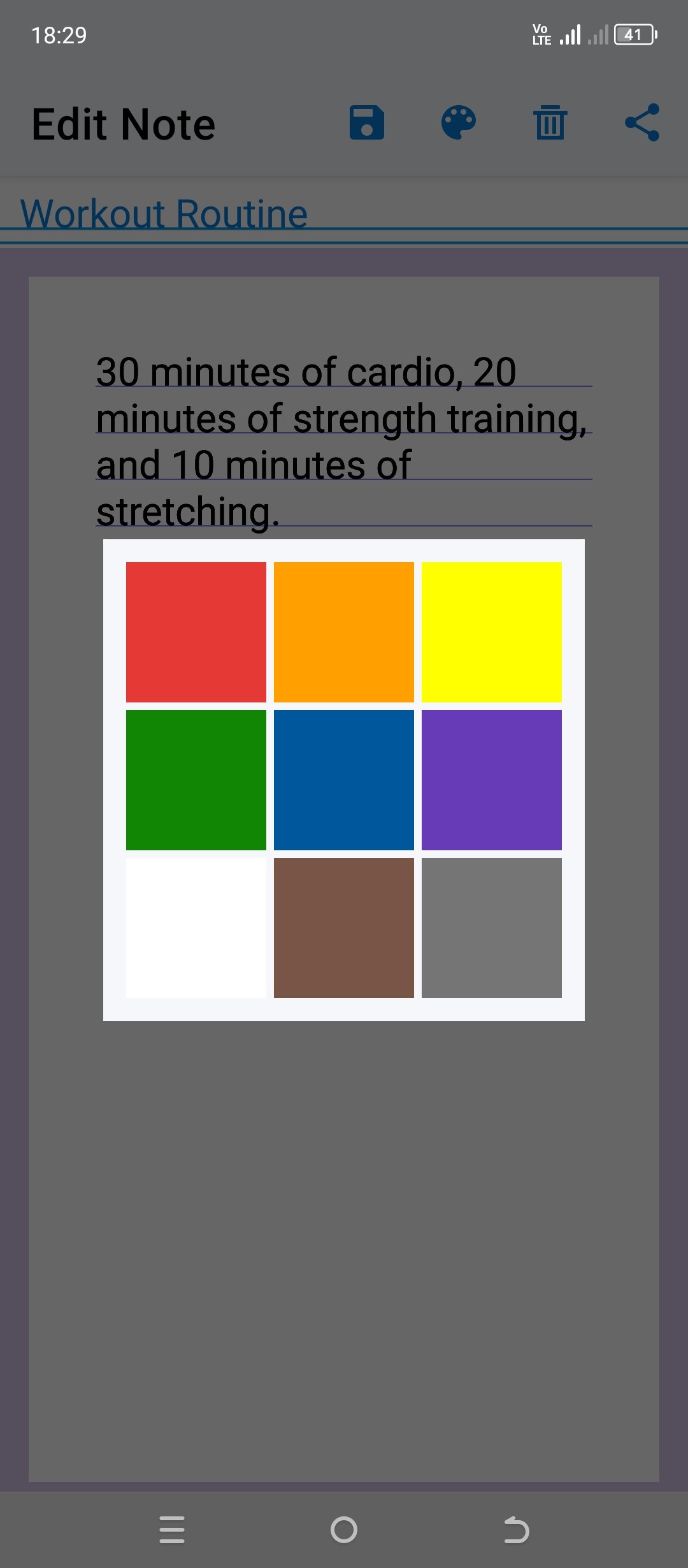
Task: Select the purple color swatch
Action: [492, 781]
